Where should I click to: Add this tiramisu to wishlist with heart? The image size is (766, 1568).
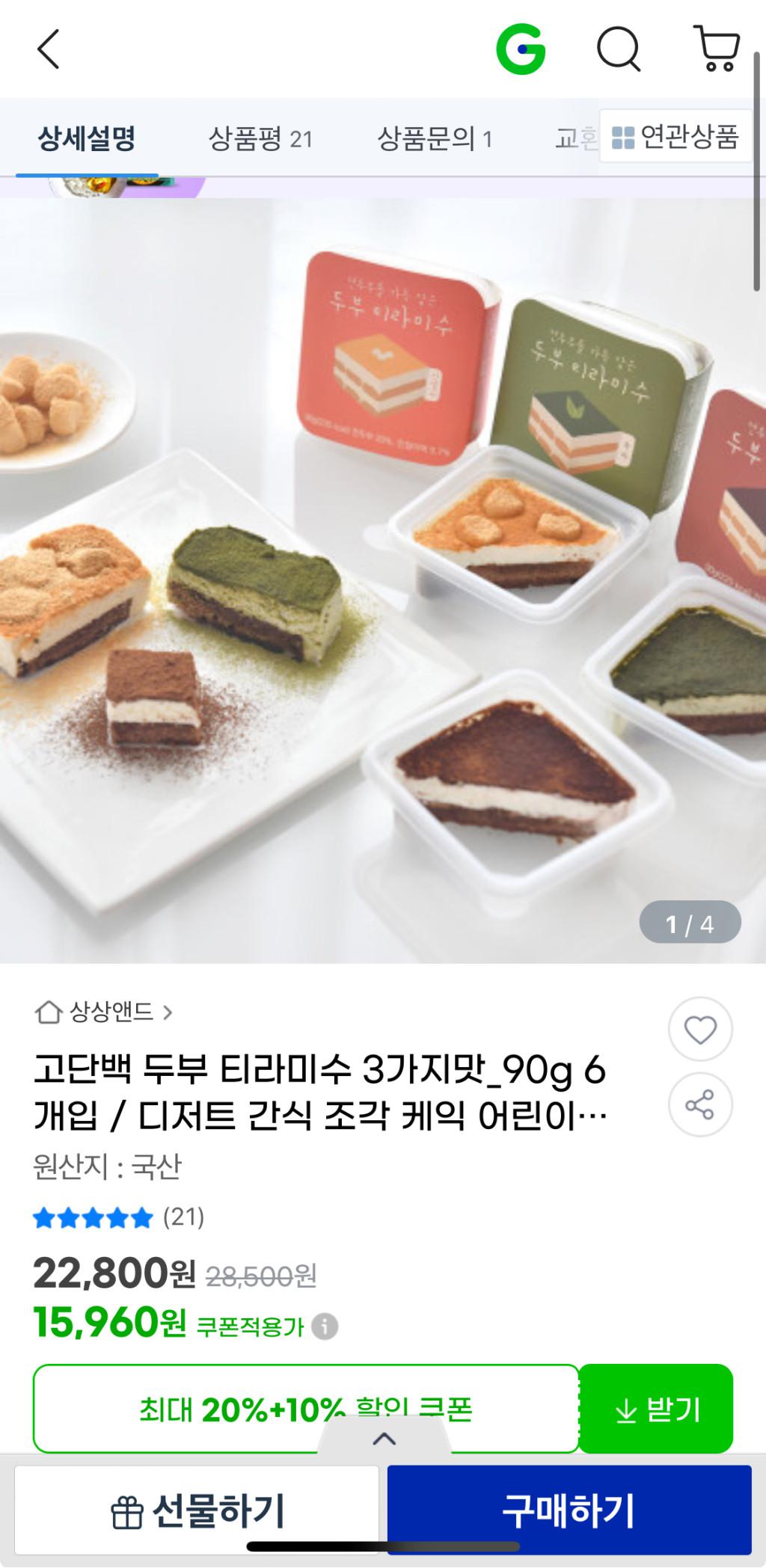(x=700, y=1030)
